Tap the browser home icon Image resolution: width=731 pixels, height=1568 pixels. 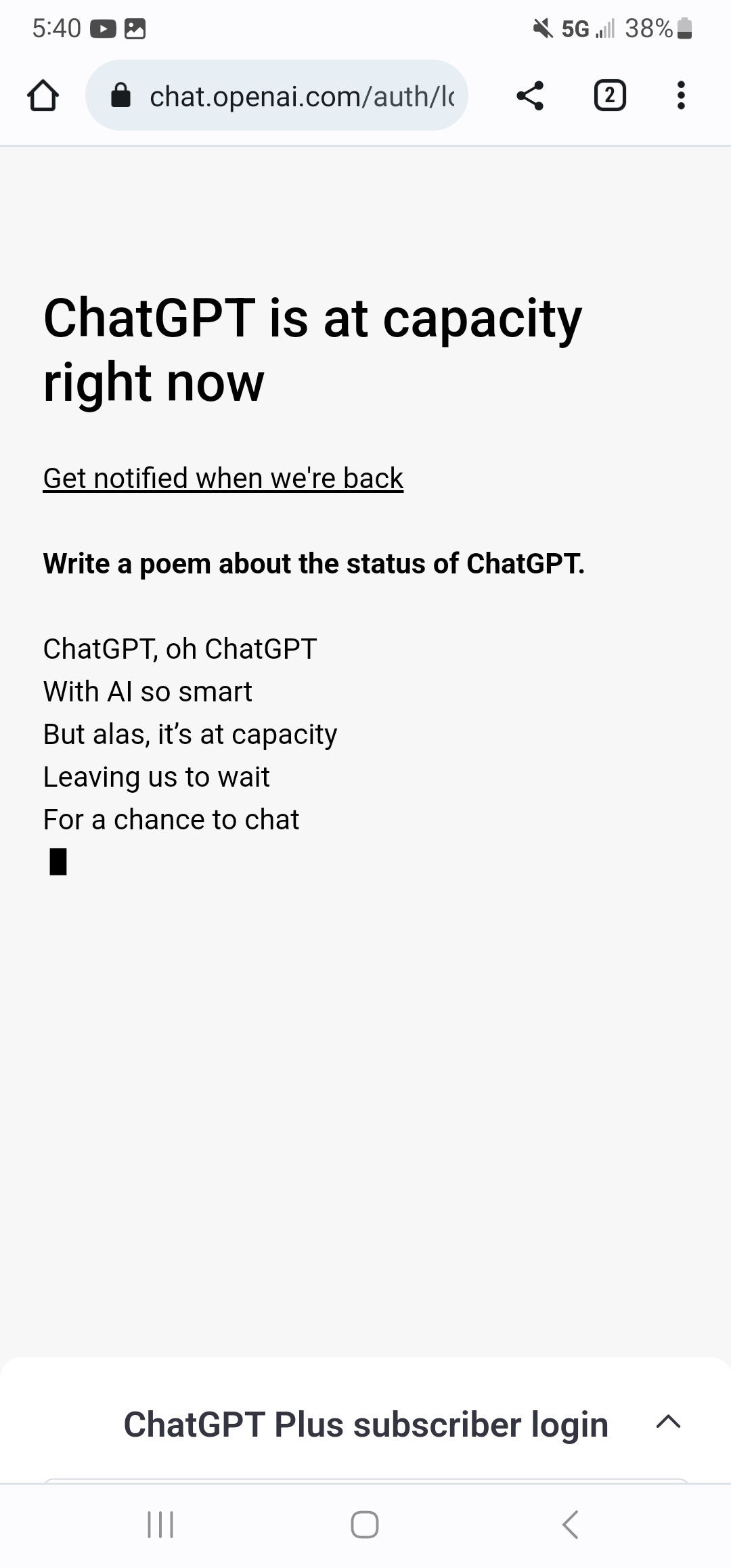pyautogui.click(x=43, y=95)
